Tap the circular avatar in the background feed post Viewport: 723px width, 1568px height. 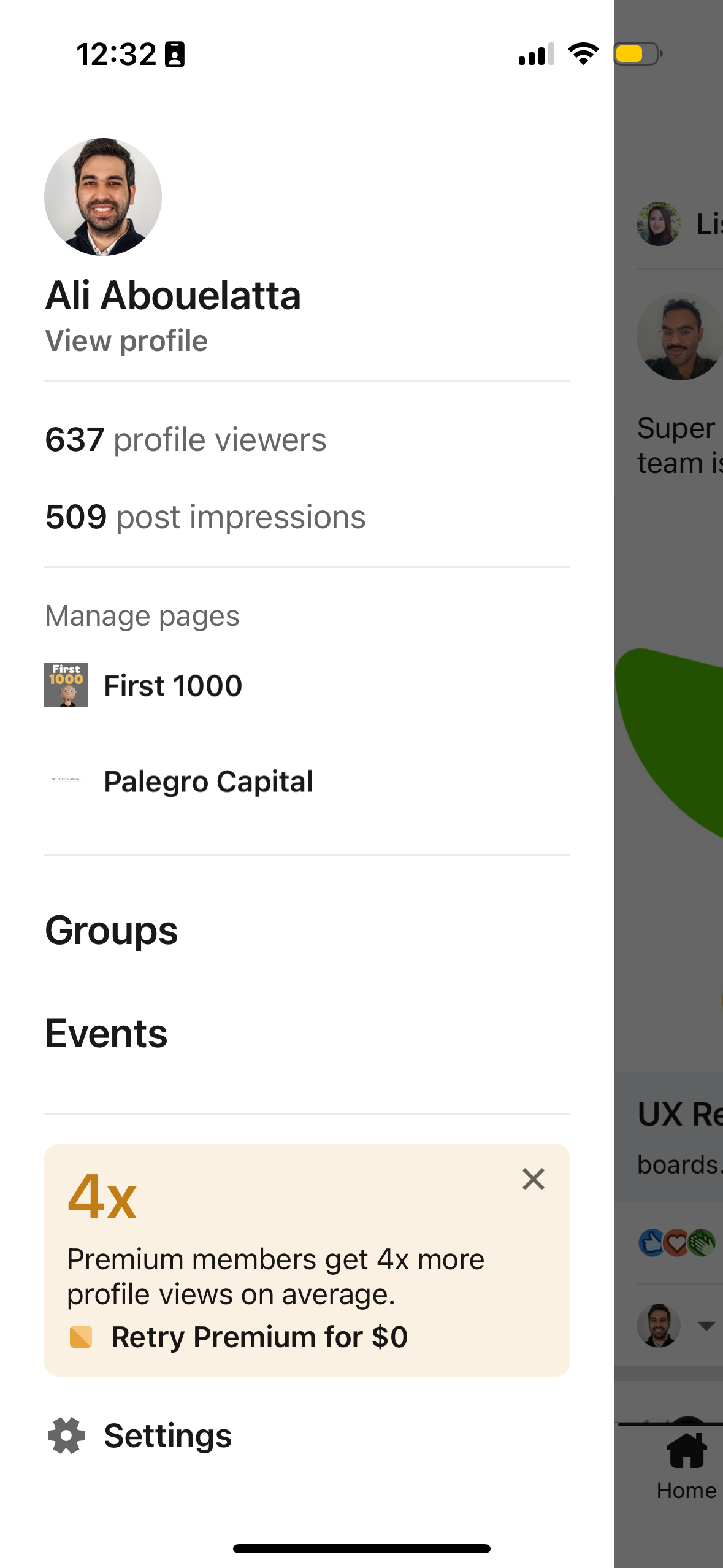point(679,336)
